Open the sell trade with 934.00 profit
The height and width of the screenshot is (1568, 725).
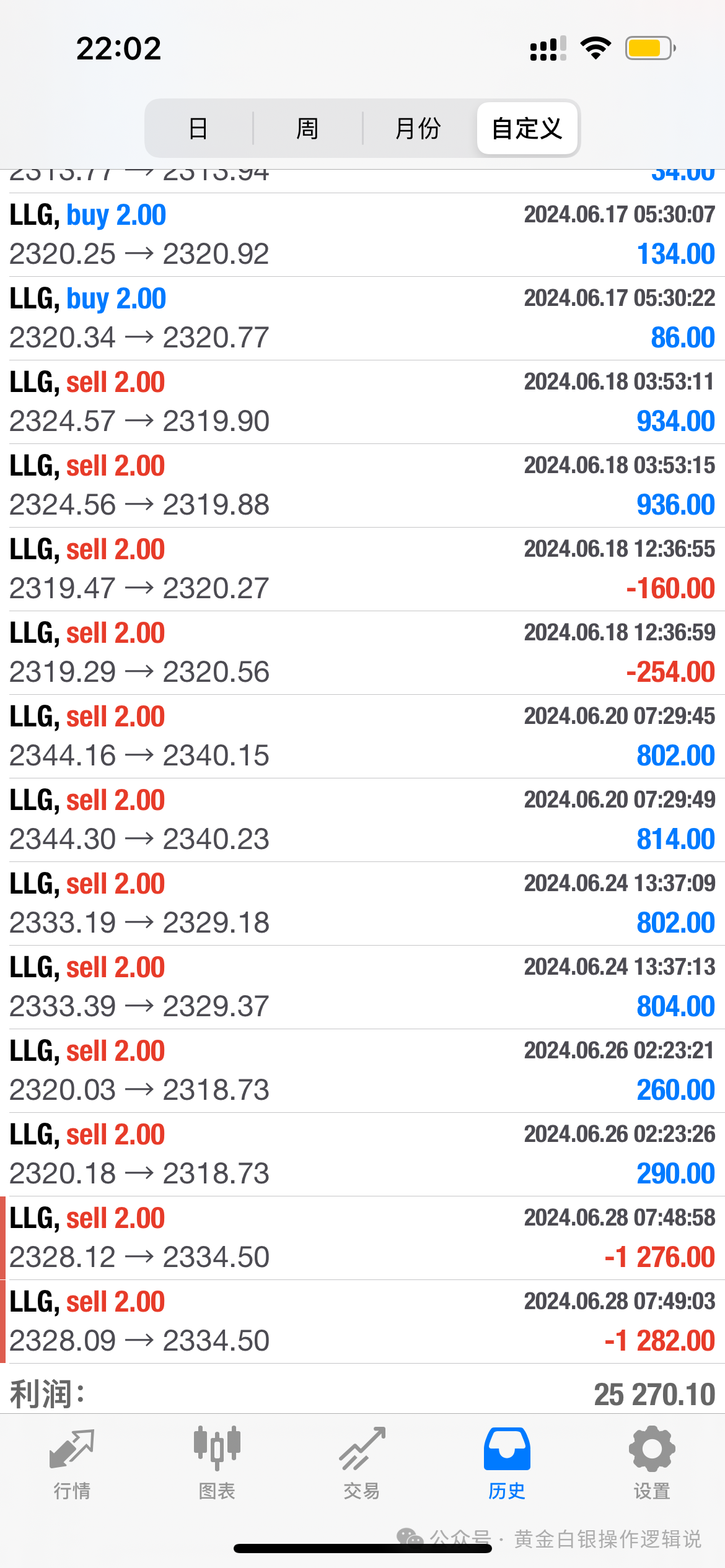click(x=362, y=402)
